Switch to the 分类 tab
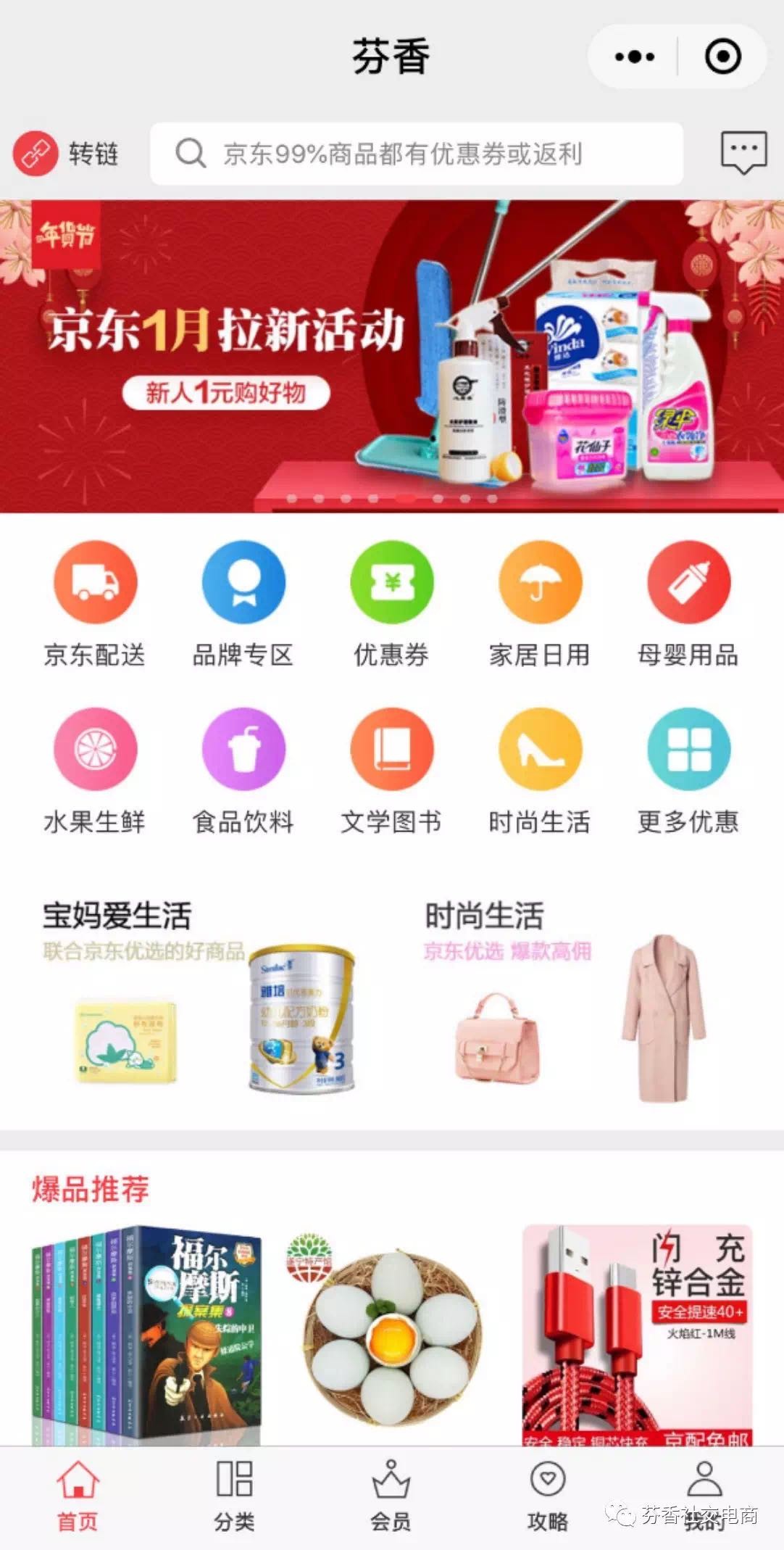This screenshot has width=784, height=1550. pyautogui.click(x=234, y=1495)
